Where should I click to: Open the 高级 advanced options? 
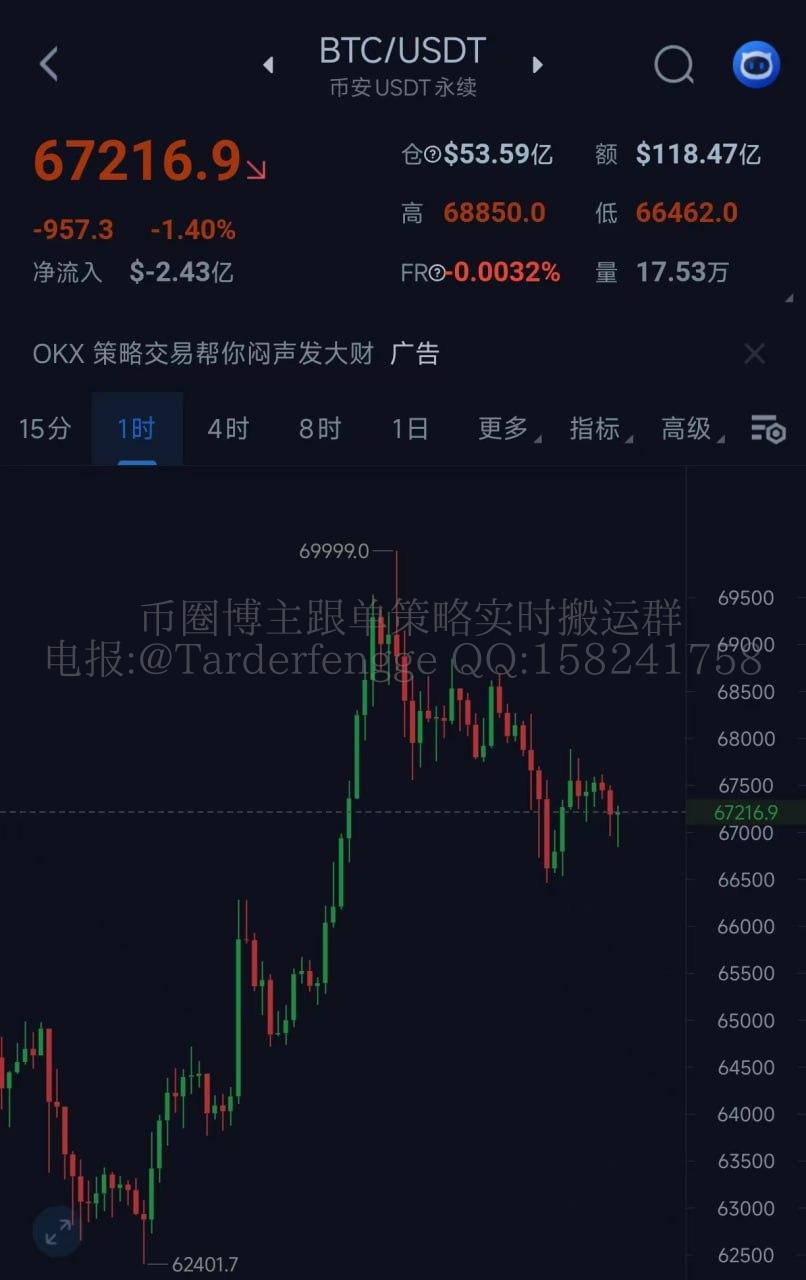click(691, 429)
